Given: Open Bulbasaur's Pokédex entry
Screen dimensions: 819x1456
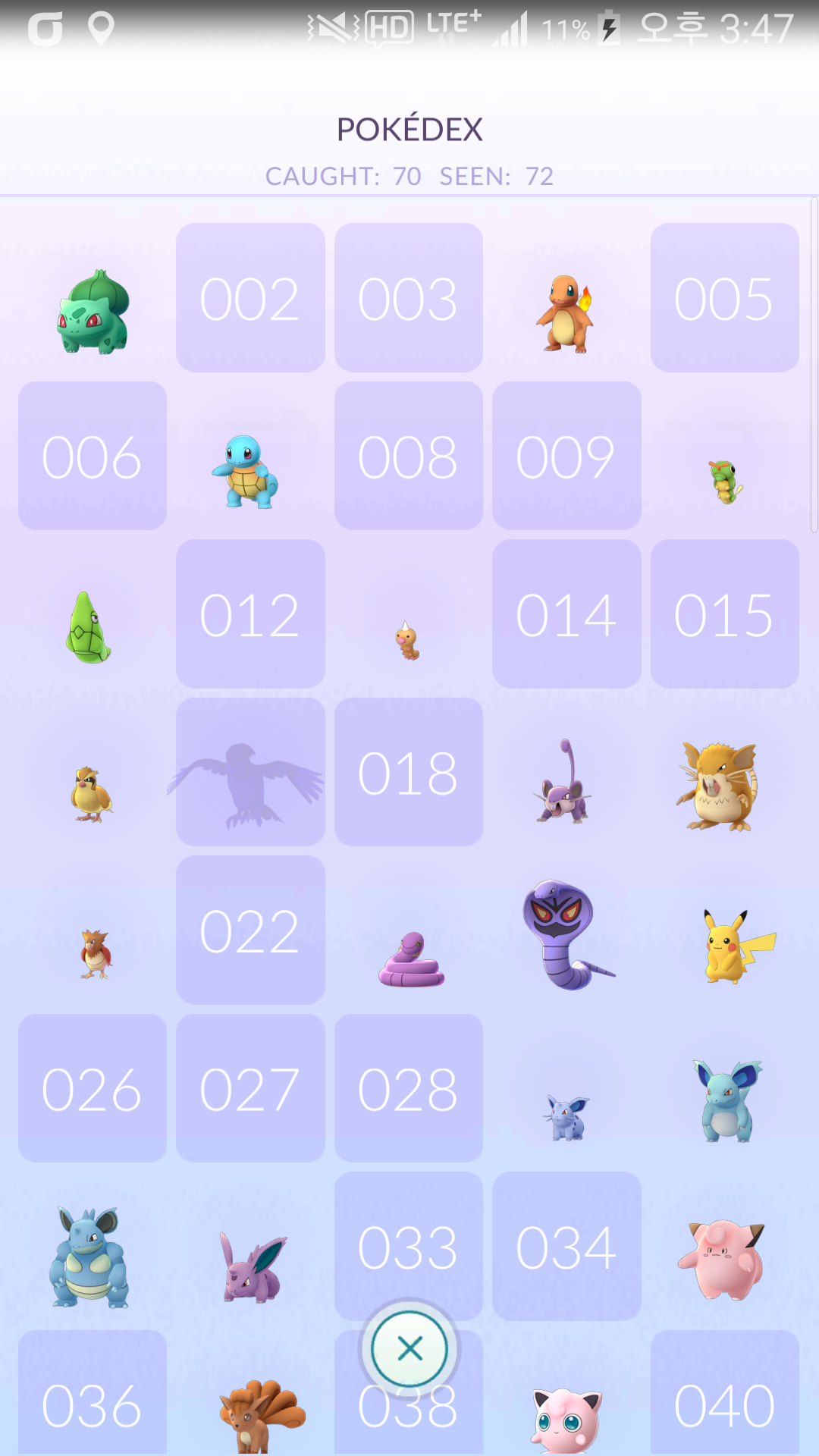Looking at the screenshot, I should click(93, 311).
